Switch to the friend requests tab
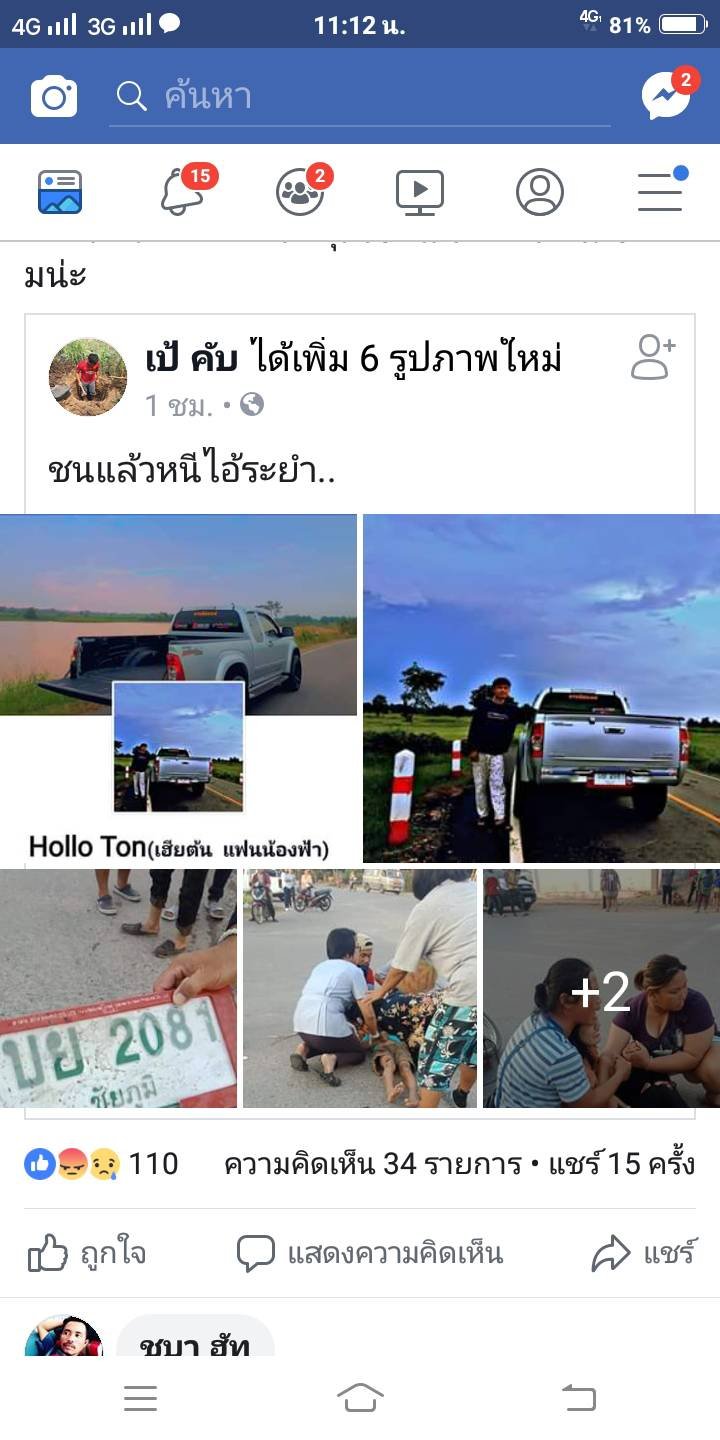 tap(300, 192)
